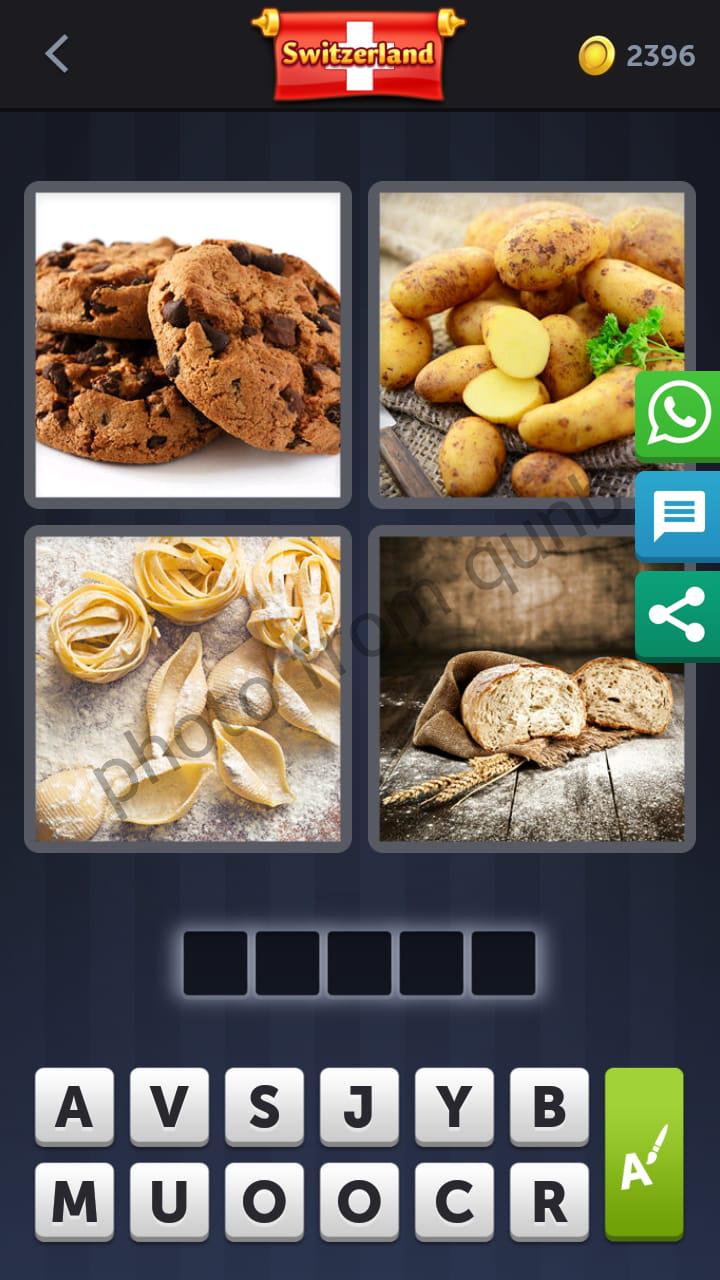Select letter R tile
This screenshot has width=720, height=1280.
[x=549, y=1201]
